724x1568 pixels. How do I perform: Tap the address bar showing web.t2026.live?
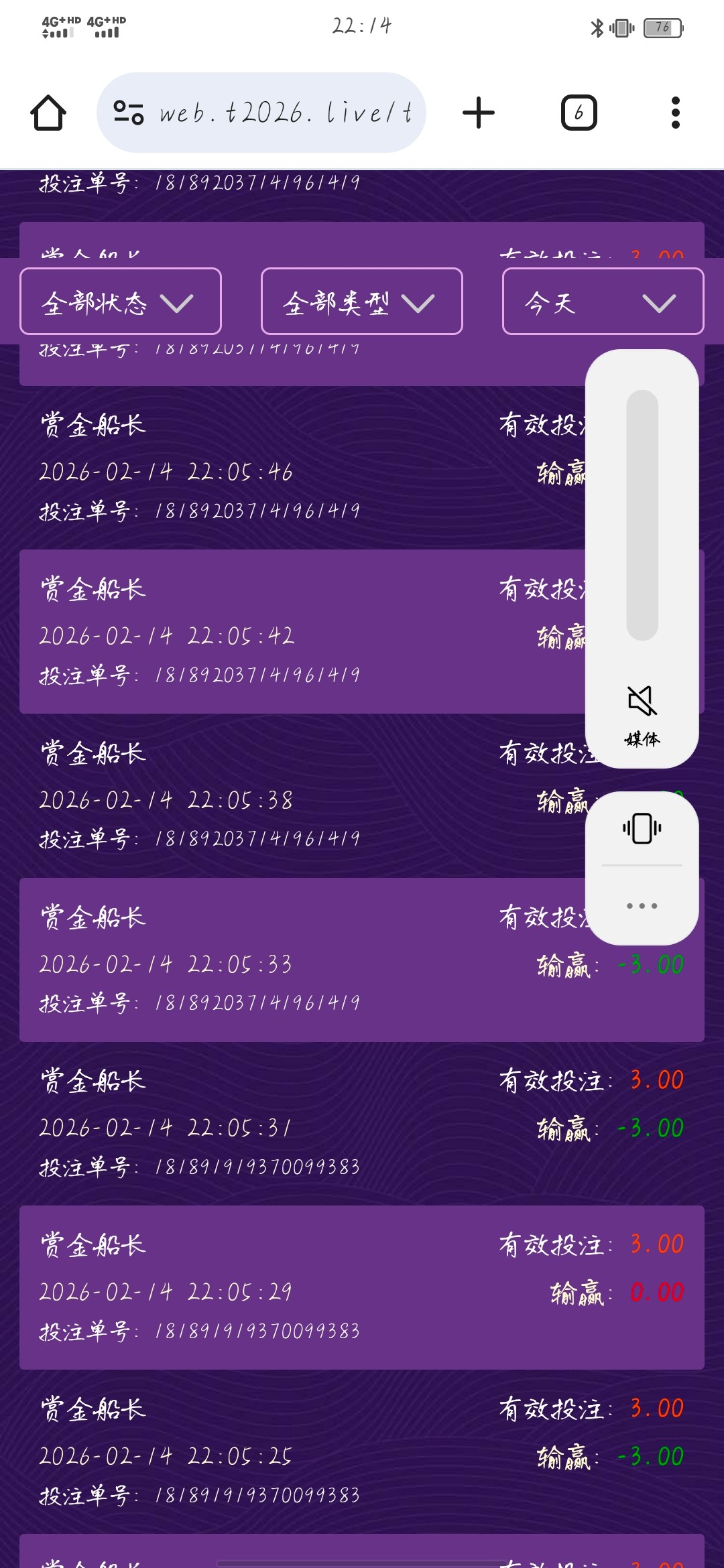[282, 113]
